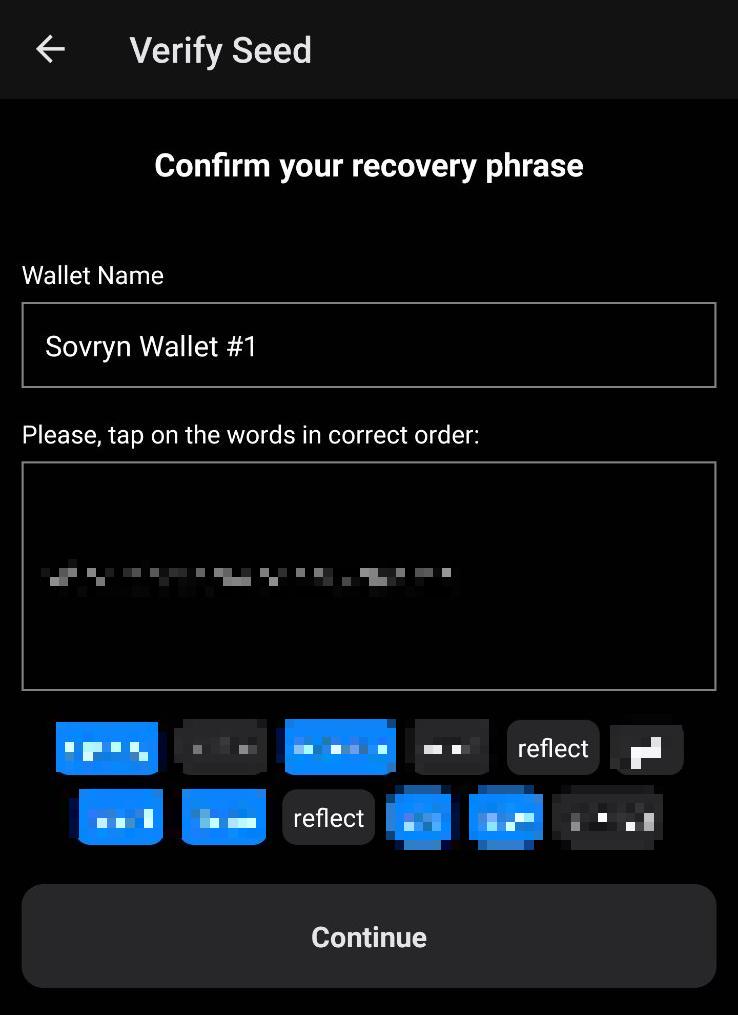Viewport: 738px width, 1015px height.
Task: Tap the Continue button
Action: pyautogui.click(x=368, y=936)
